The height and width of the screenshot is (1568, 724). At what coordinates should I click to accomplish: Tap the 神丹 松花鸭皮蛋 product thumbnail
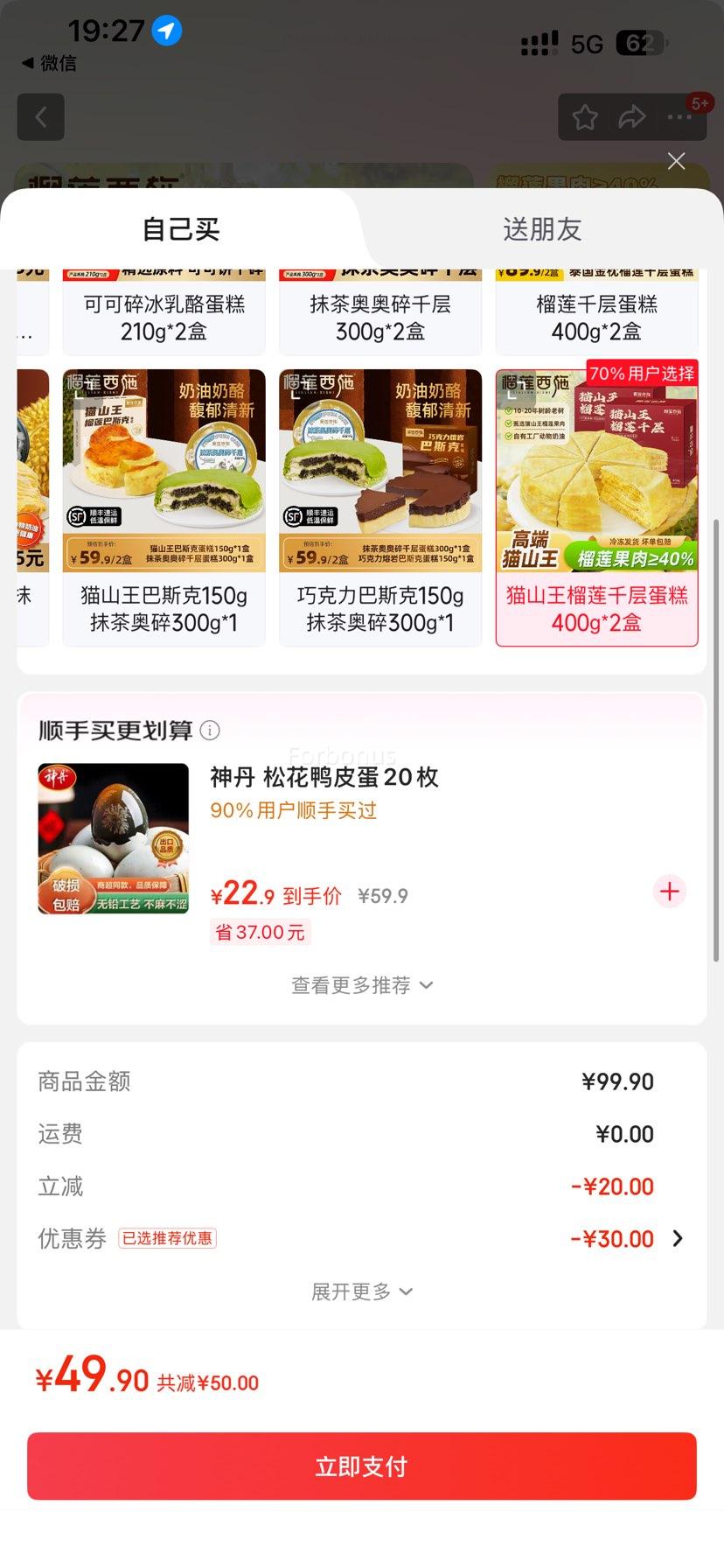tap(113, 836)
